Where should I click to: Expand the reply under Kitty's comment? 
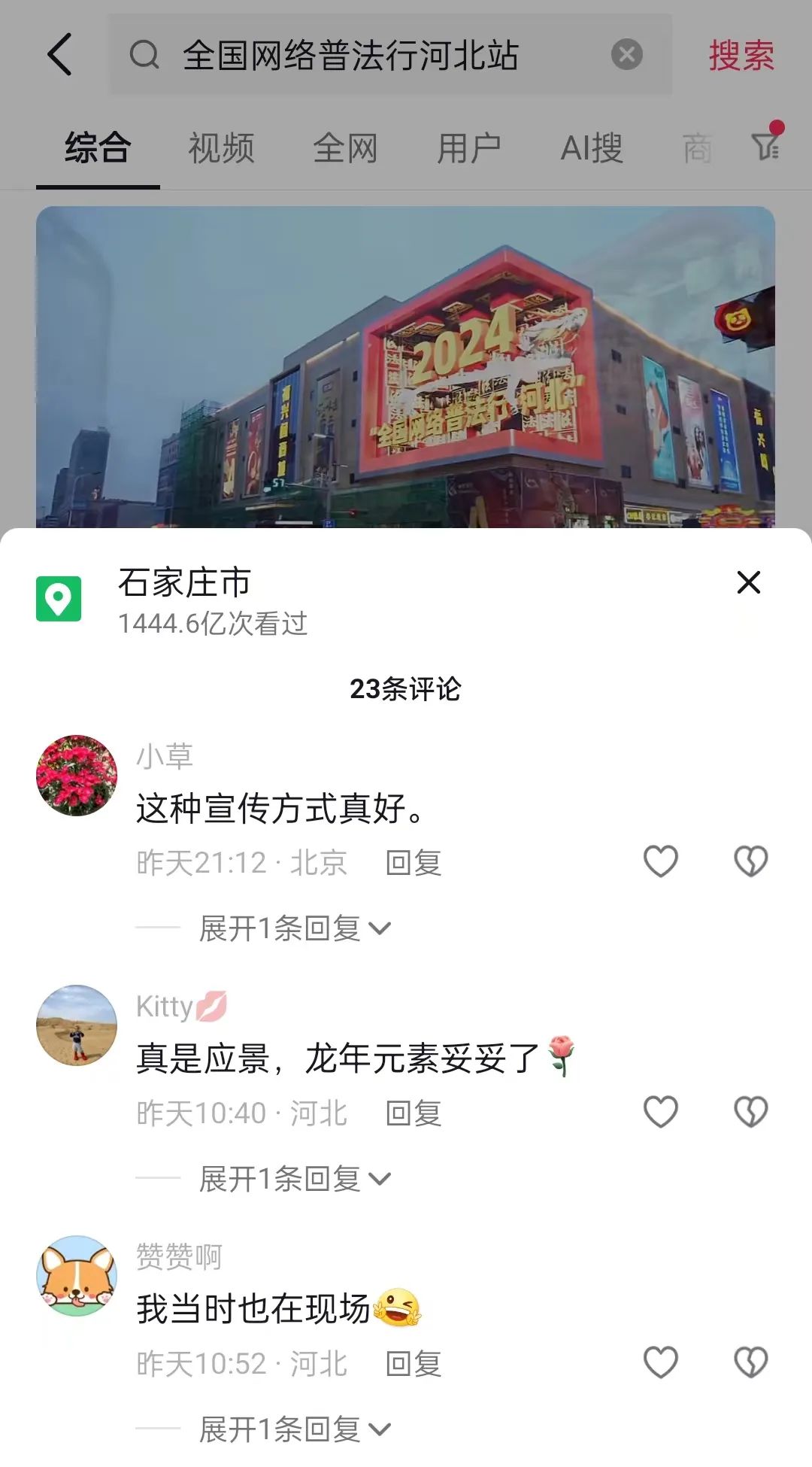(293, 1179)
